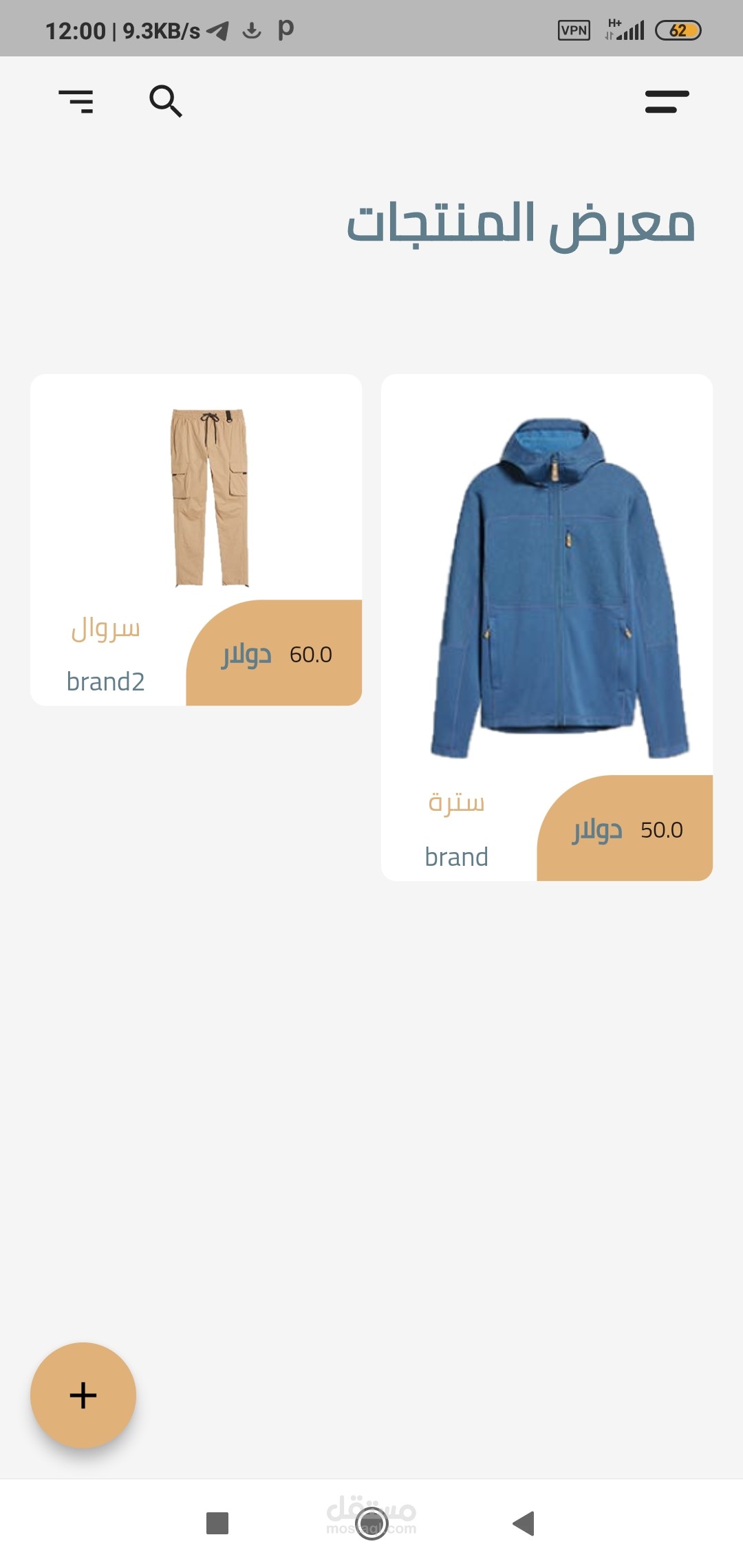
Task: Open the drawer menu button
Action: click(x=667, y=101)
